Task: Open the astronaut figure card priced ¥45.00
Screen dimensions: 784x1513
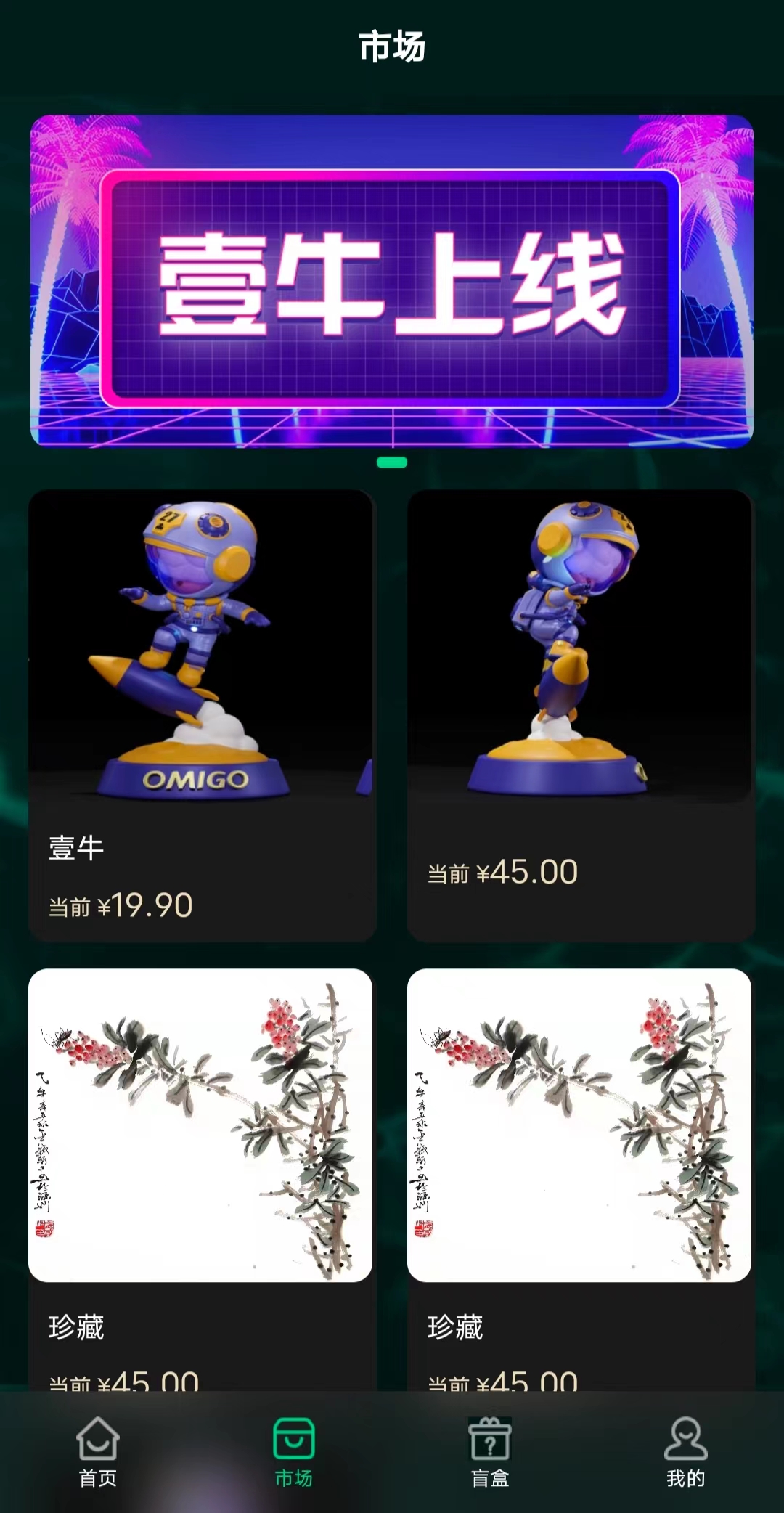Action: coord(580,715)
